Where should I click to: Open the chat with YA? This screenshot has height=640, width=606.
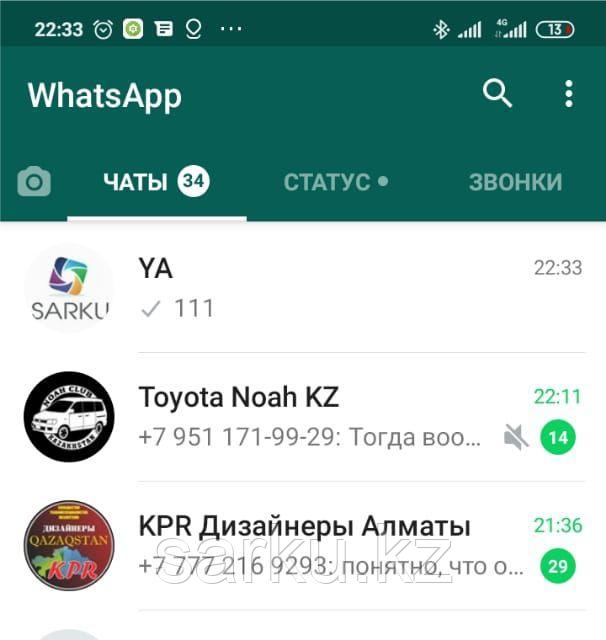point(330,288)
